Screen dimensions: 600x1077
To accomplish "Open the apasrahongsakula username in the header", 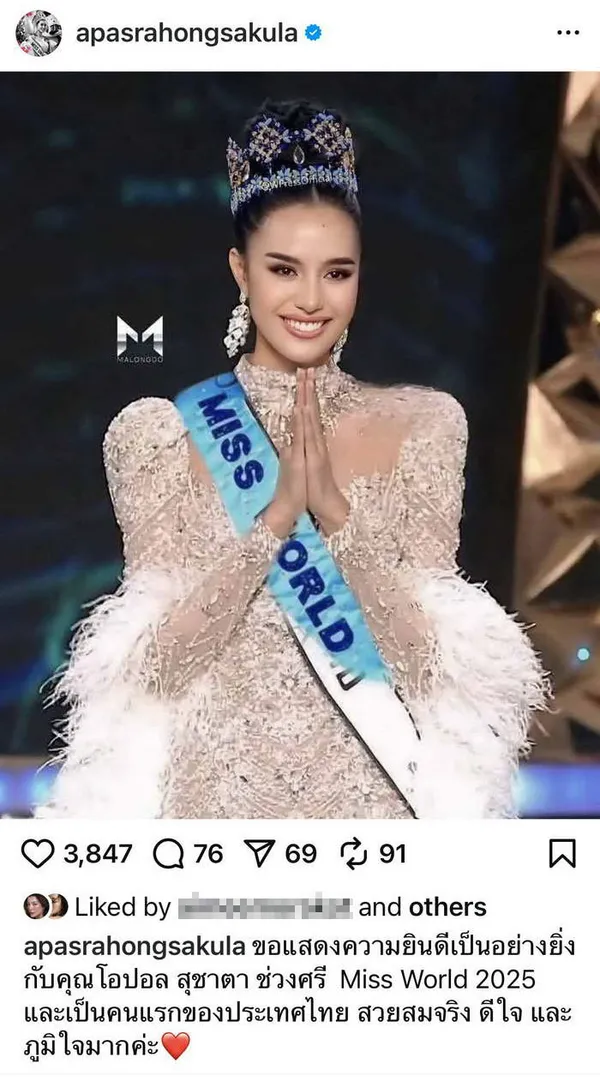I will coord(187,33).
